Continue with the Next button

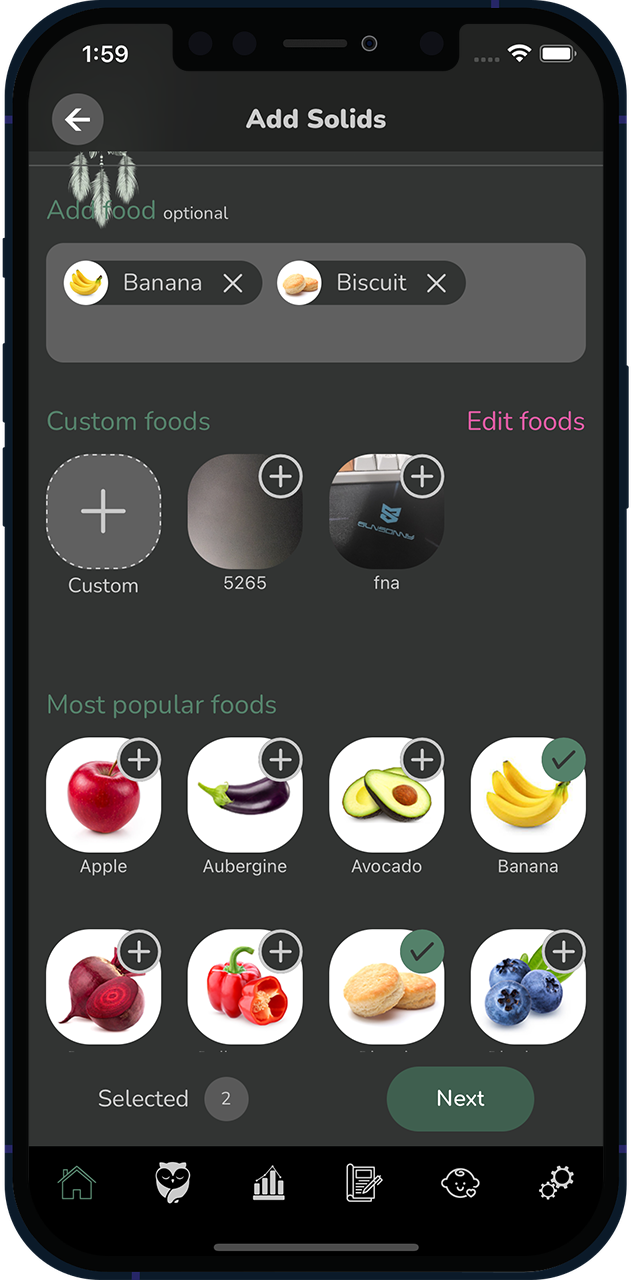(x=460, y=1098)
